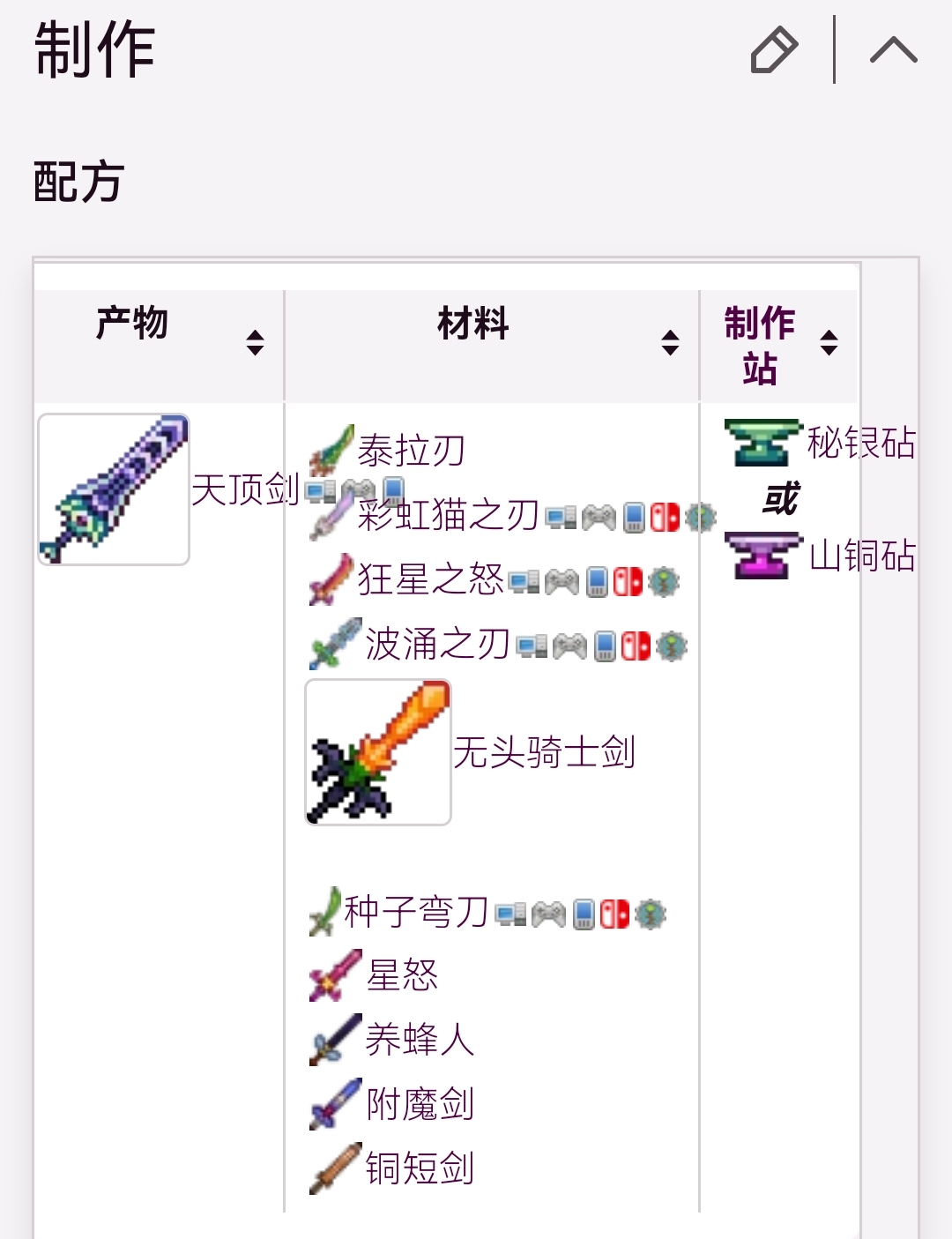Open the 铜短剑 link
This screenshot has width=952, height=1239.
click(x=420, y=1168)
